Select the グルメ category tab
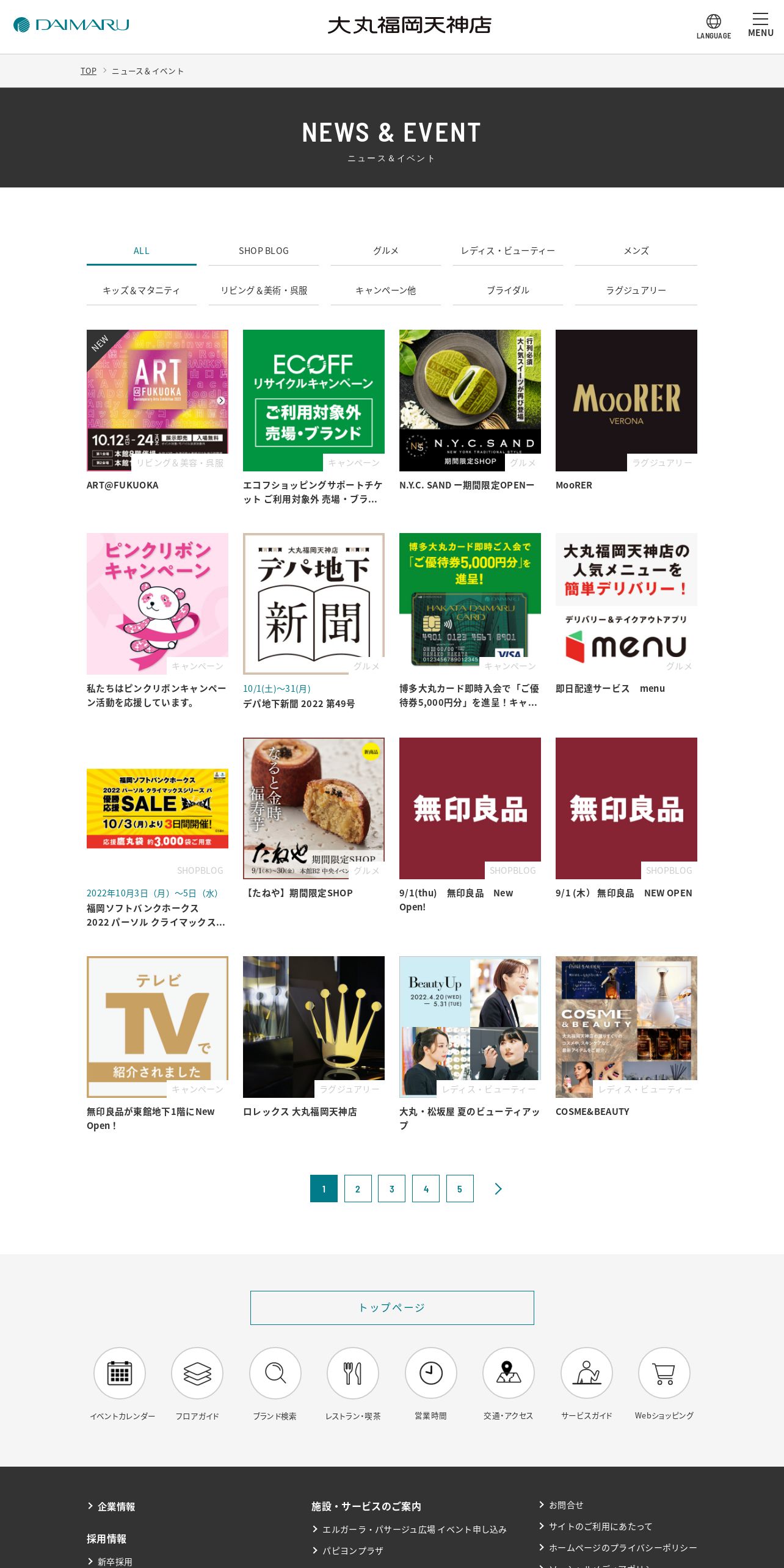The image size is (784, 1568). pyautogui.click(x=386, y=251)
